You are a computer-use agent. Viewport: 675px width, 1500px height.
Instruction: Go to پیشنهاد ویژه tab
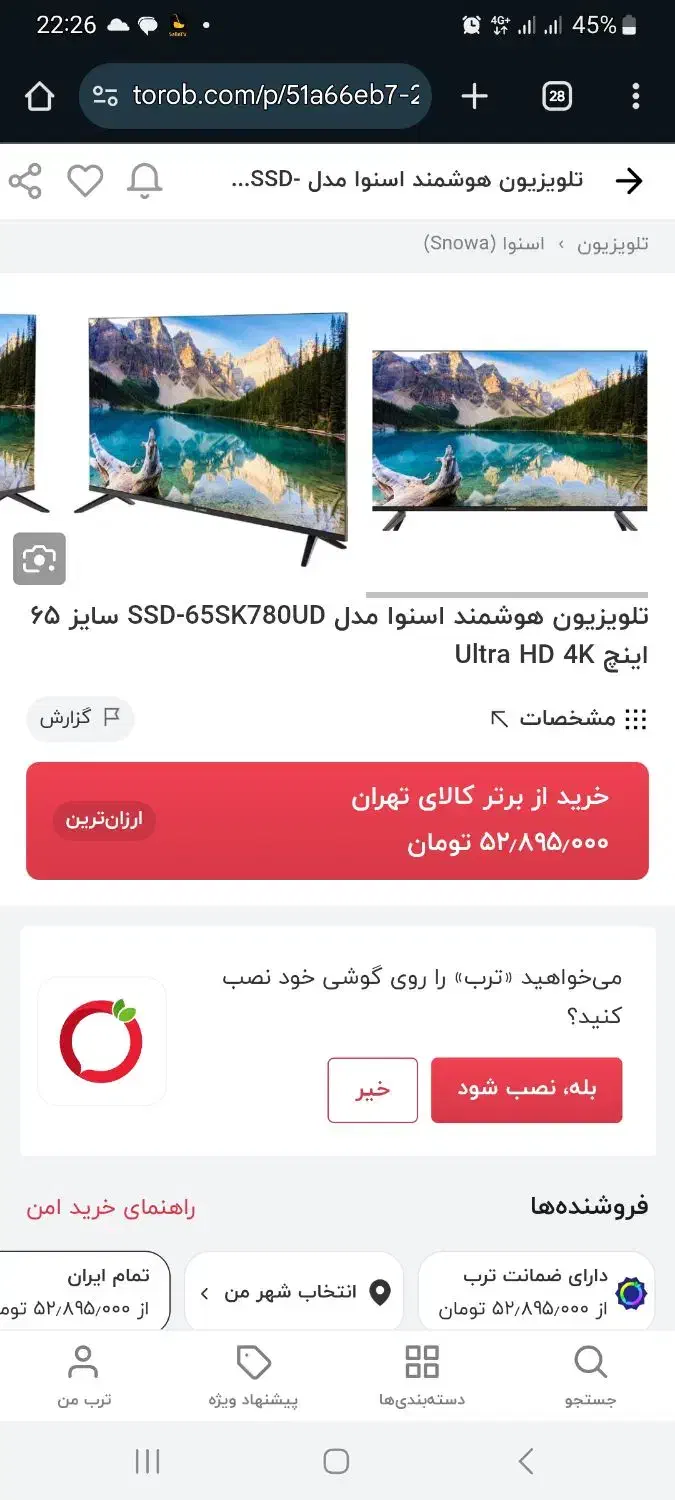253,1376
